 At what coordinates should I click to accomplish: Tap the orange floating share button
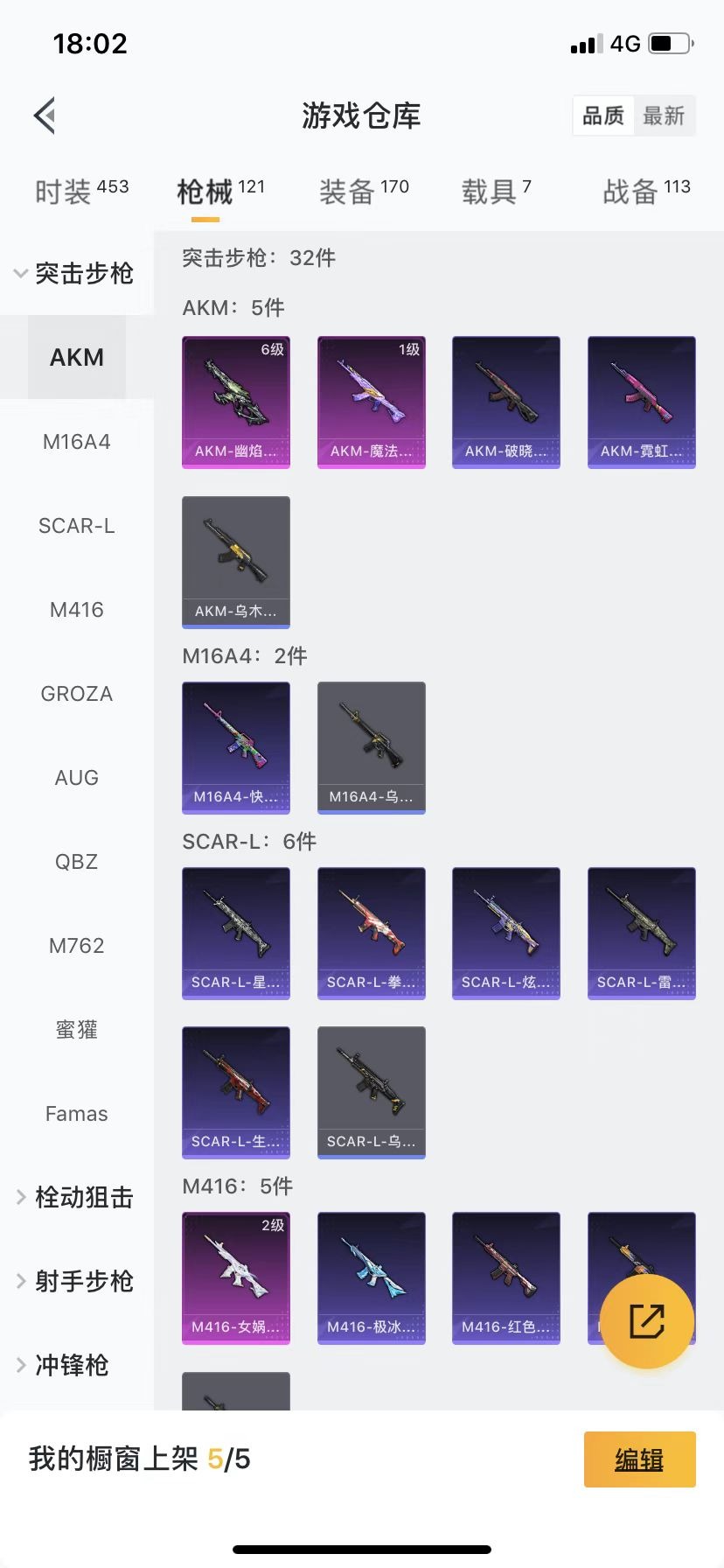point(648,1321)
